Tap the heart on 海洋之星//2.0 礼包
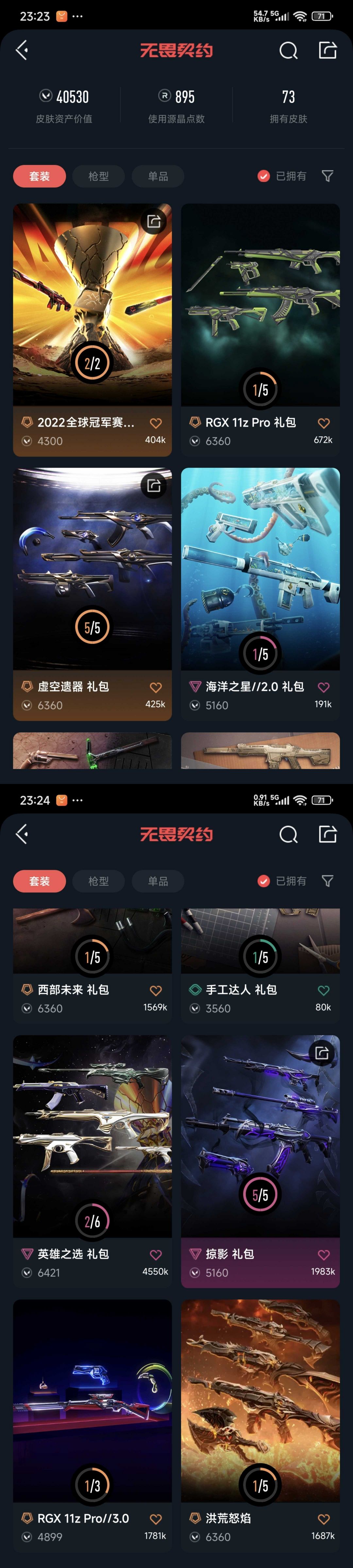This screenshot has height=1568, width=353. pyautogui.click(x=324, y=687)
